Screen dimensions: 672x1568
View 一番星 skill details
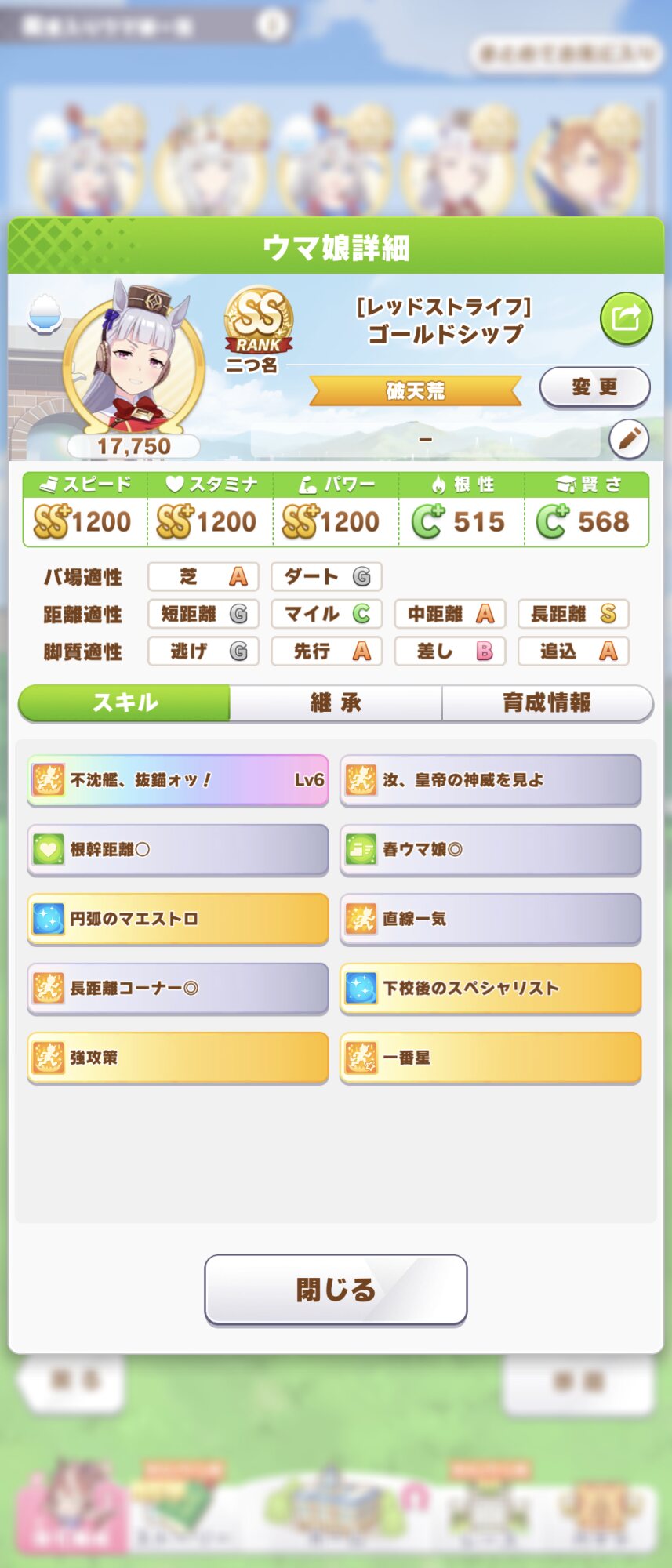tap(490, 1058)
